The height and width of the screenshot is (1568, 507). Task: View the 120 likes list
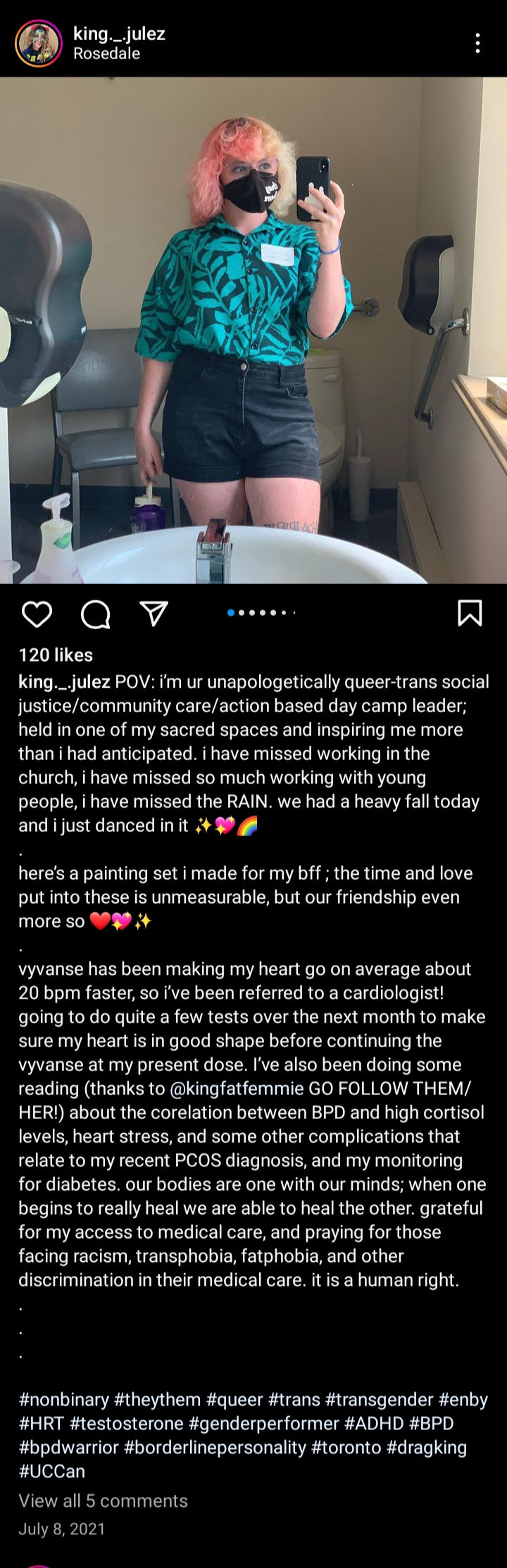(56, 655)
